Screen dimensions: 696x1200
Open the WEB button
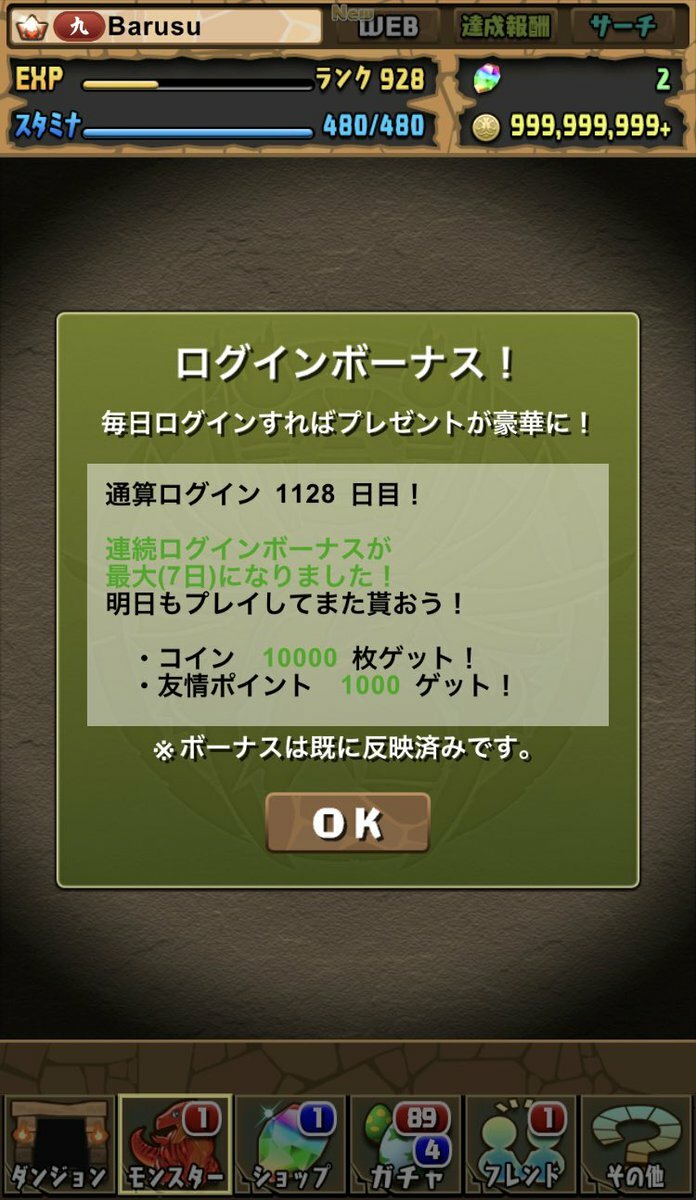(388, 27)
